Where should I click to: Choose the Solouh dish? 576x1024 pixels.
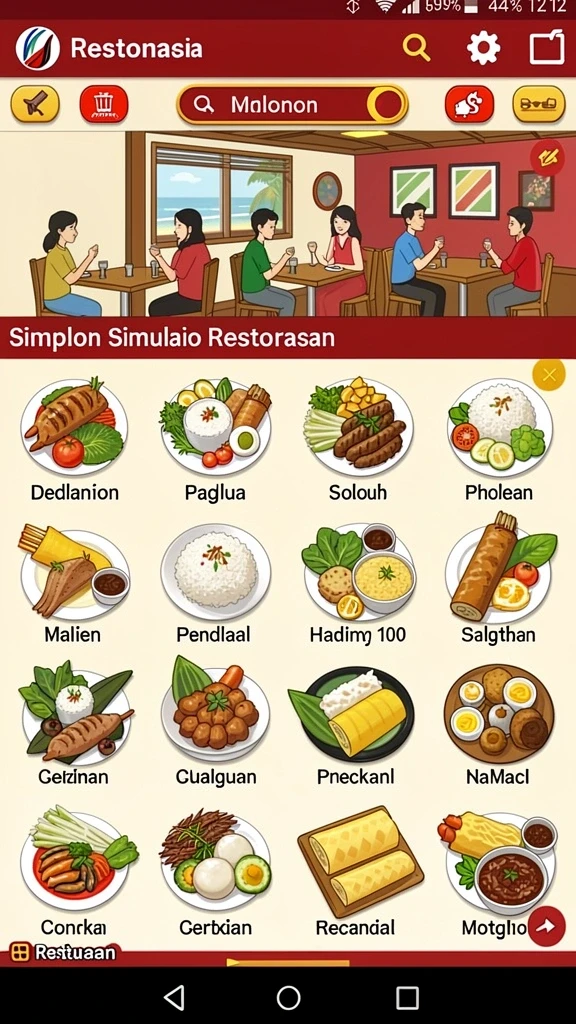358,440
